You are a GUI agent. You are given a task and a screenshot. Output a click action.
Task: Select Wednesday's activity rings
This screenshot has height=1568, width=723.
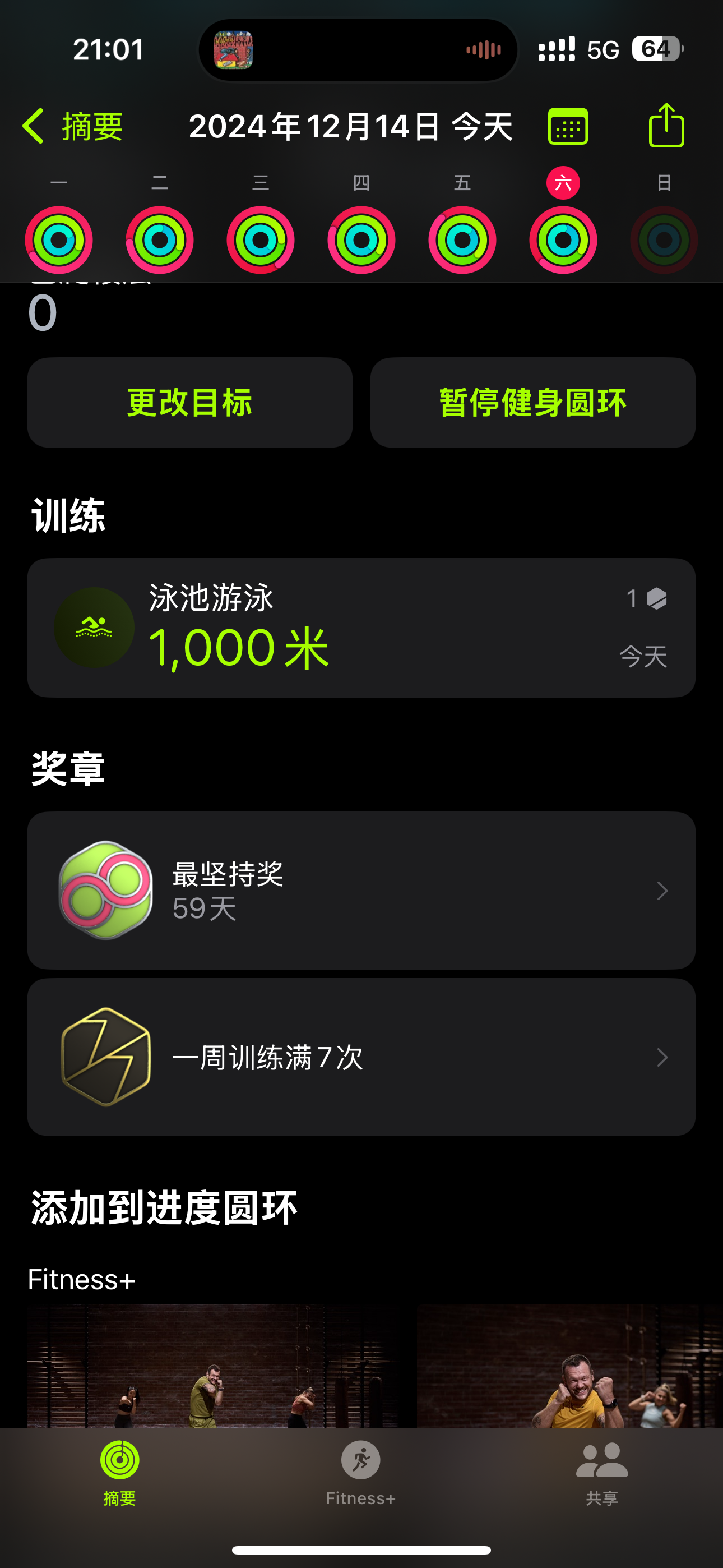[261, 239]
